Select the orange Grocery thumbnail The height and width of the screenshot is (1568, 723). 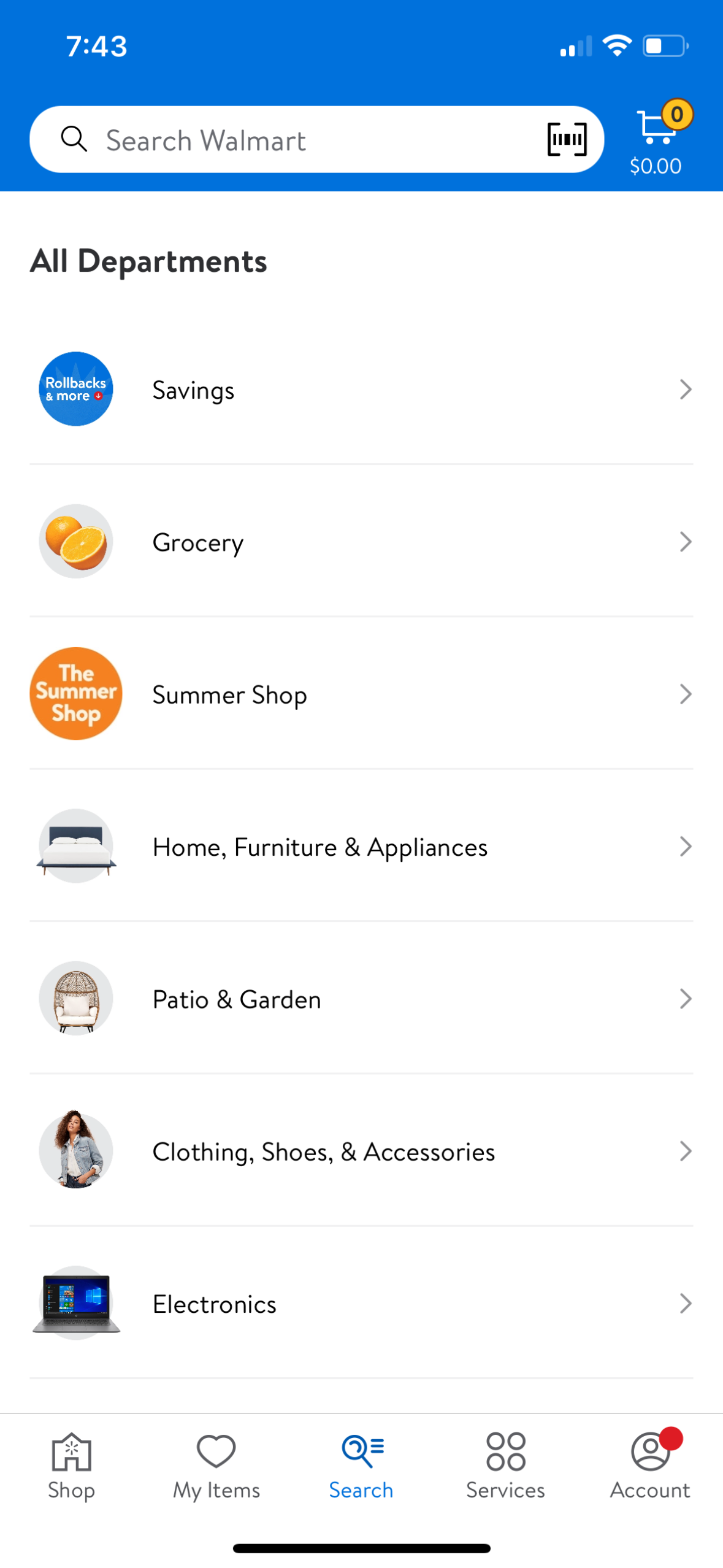click(75, 541)
